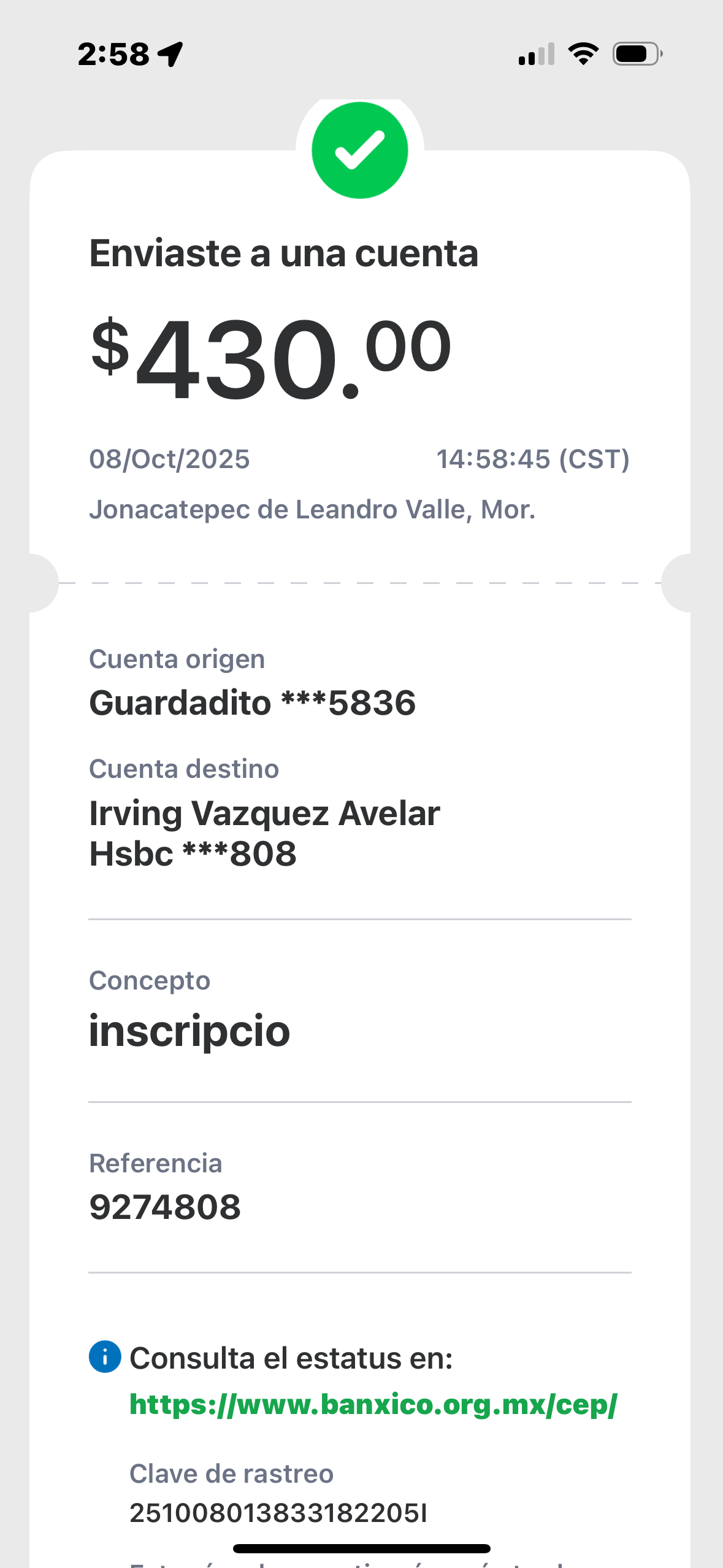Open the banxico.org.mx/cep status link
Image resolution: width=723 pixels, height=1568 pixels.
[x=373, y=1405]
